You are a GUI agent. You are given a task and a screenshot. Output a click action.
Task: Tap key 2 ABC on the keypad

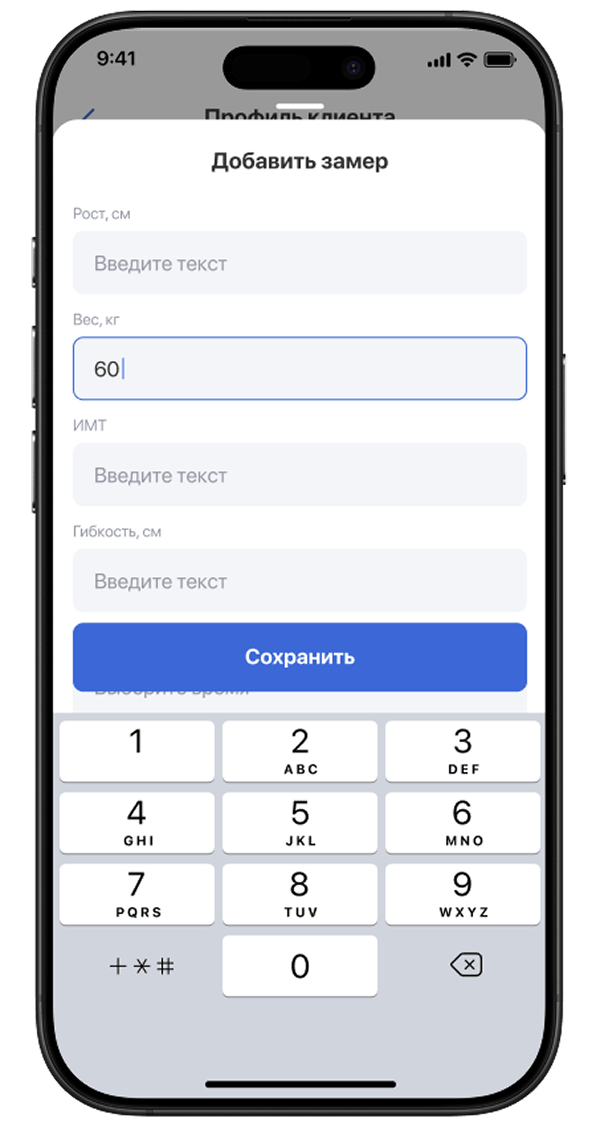click(x=299, y=751)
